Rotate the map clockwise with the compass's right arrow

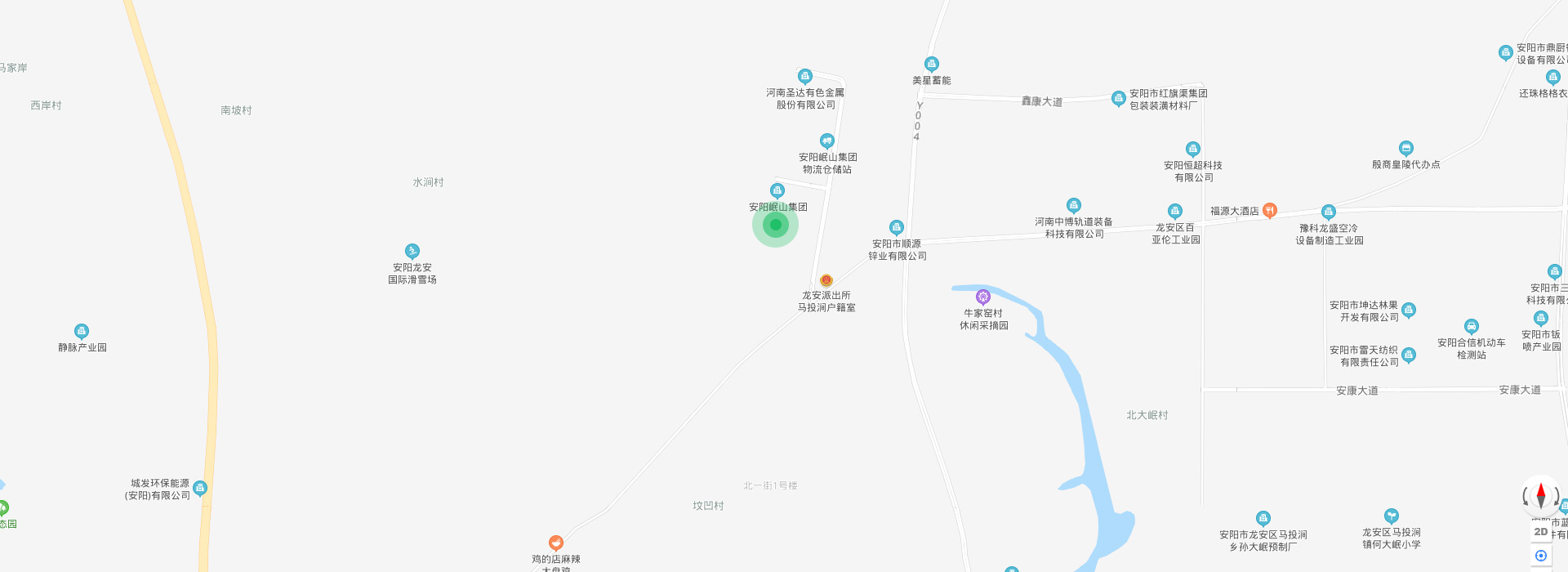tap(1555, 496)
